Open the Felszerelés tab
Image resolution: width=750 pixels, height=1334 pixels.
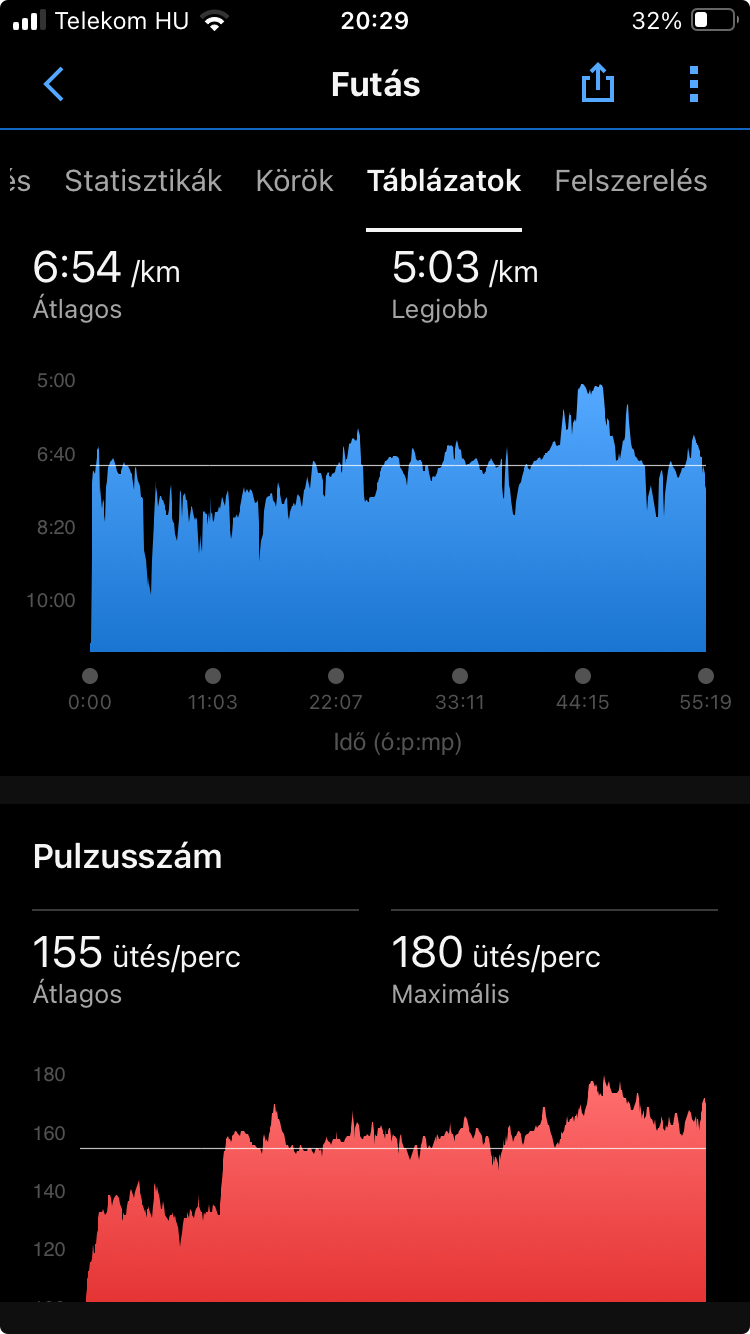[631, 181]
